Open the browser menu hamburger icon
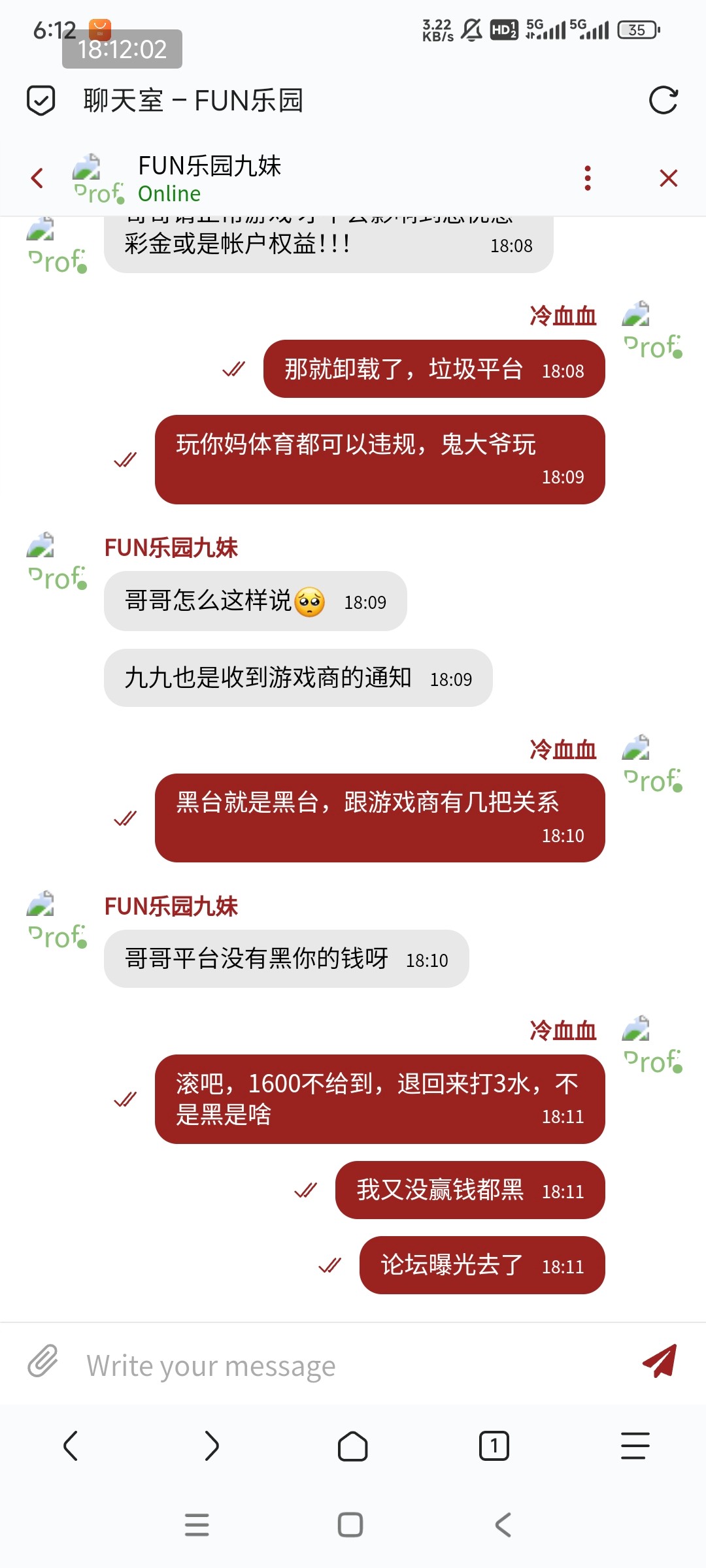 point(633,1445)
